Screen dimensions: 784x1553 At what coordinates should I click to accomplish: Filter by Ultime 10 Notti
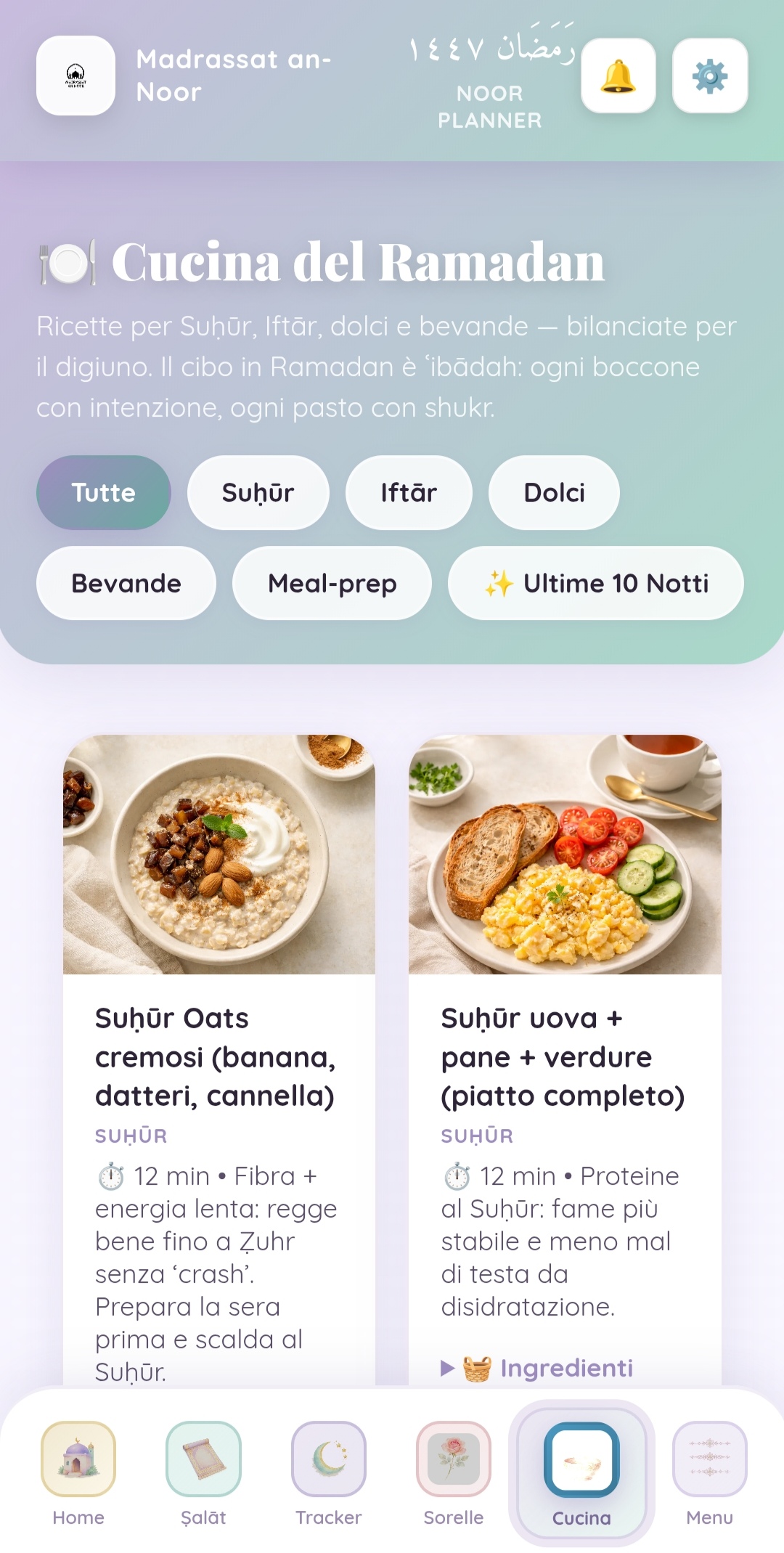(x=596, y=584)
